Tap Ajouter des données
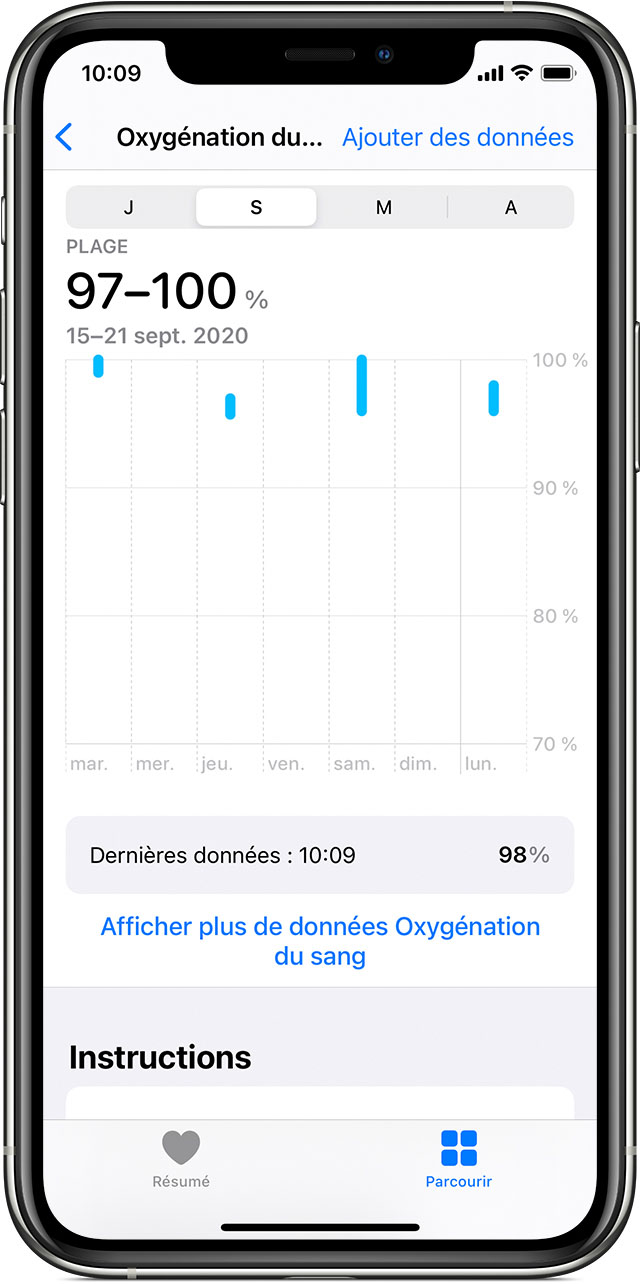Viewport: 640px width, 1284px height. coord(458,137)
